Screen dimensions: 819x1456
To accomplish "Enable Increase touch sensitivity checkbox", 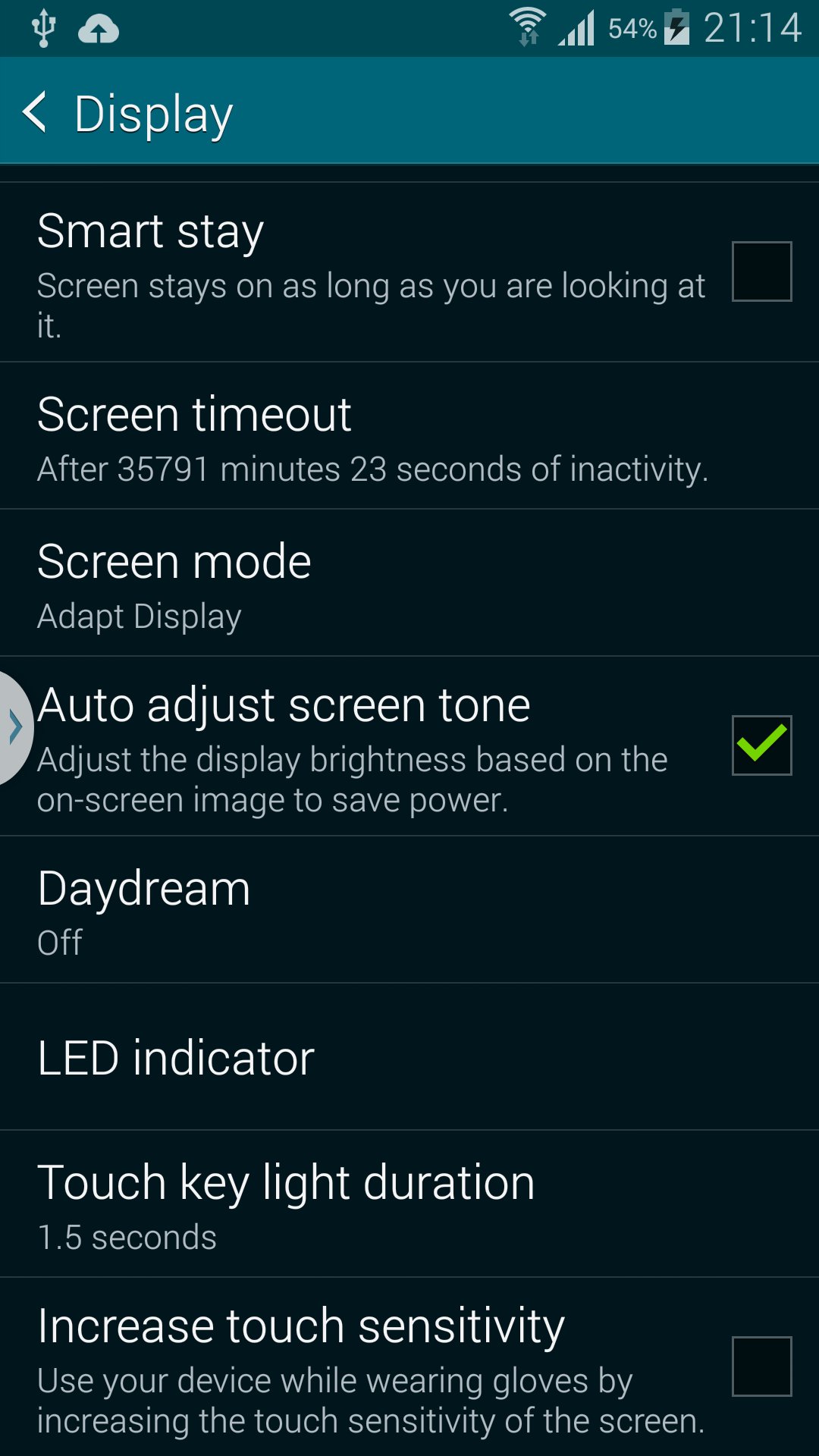I will [x=761, y=1366].
